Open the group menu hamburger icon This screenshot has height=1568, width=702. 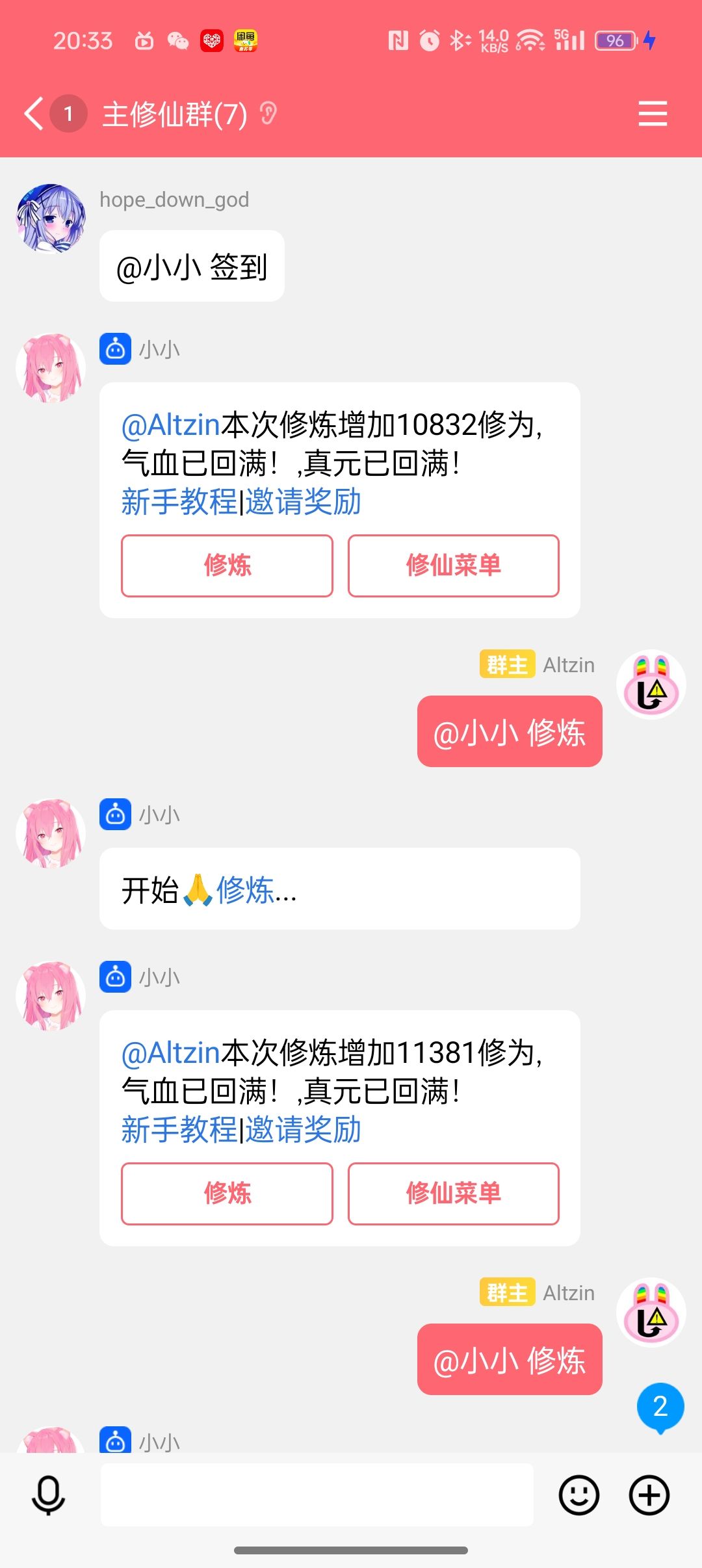653,114
